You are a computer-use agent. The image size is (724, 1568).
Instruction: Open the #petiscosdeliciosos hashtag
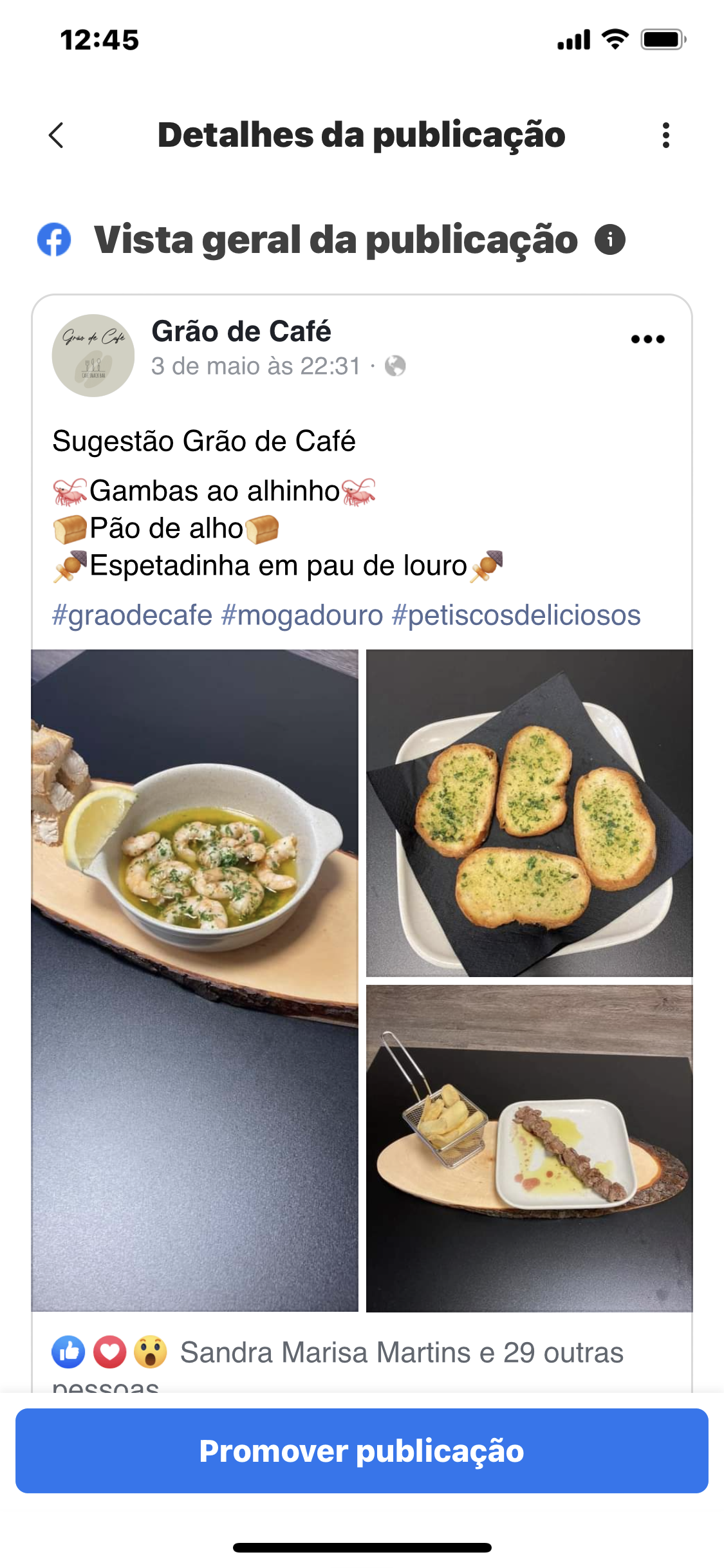516,615
